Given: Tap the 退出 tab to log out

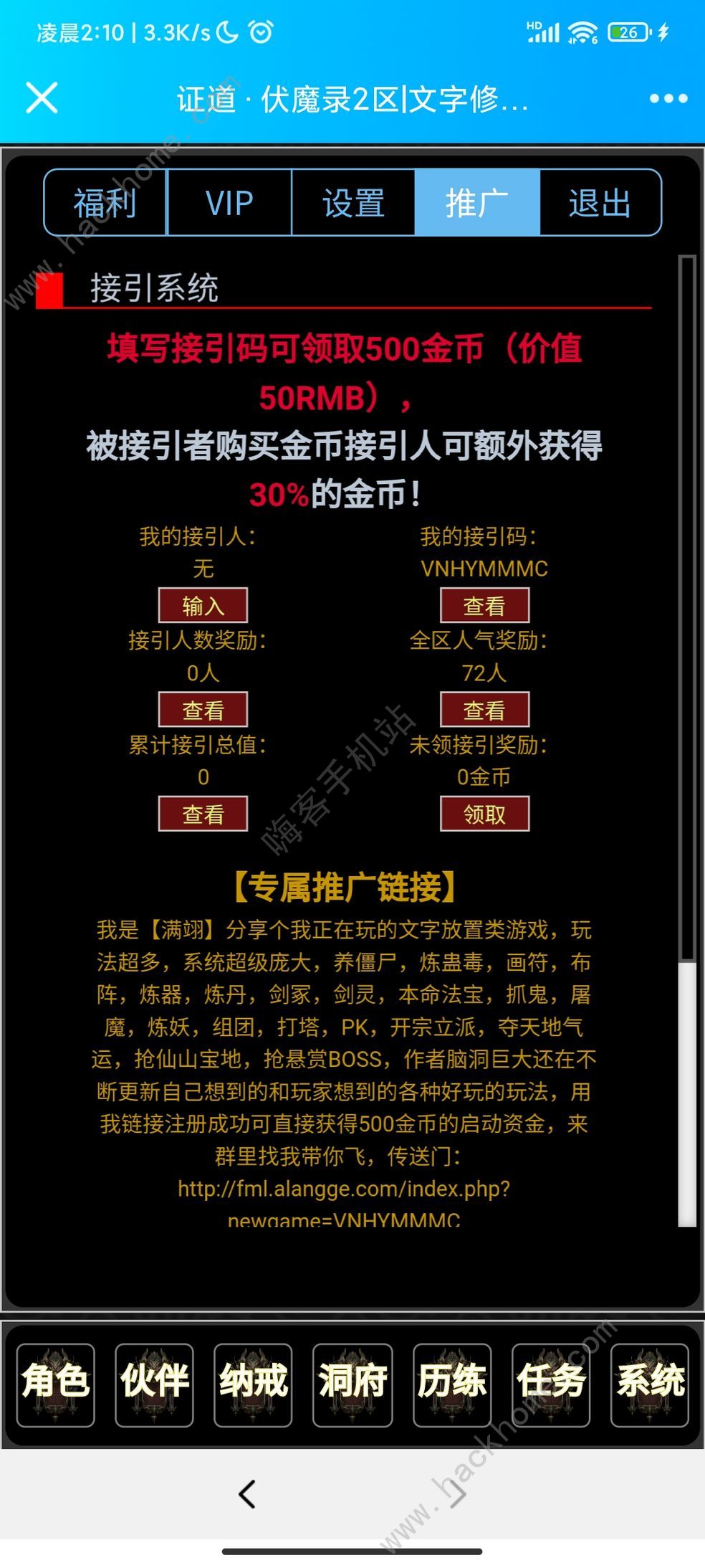Looking at the screenshot, I should (600, 203).
